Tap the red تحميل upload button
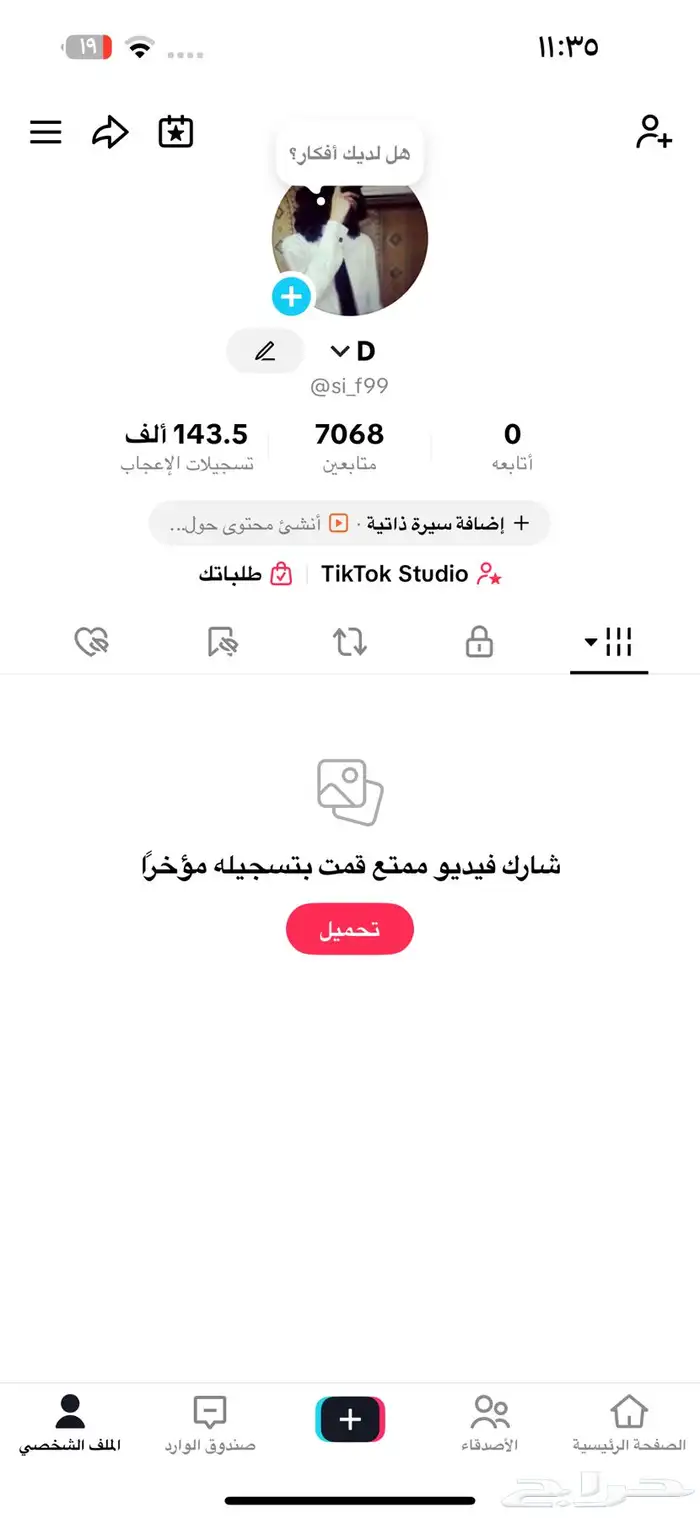Screen dimensions: 700x1518 tap(349, 929)
